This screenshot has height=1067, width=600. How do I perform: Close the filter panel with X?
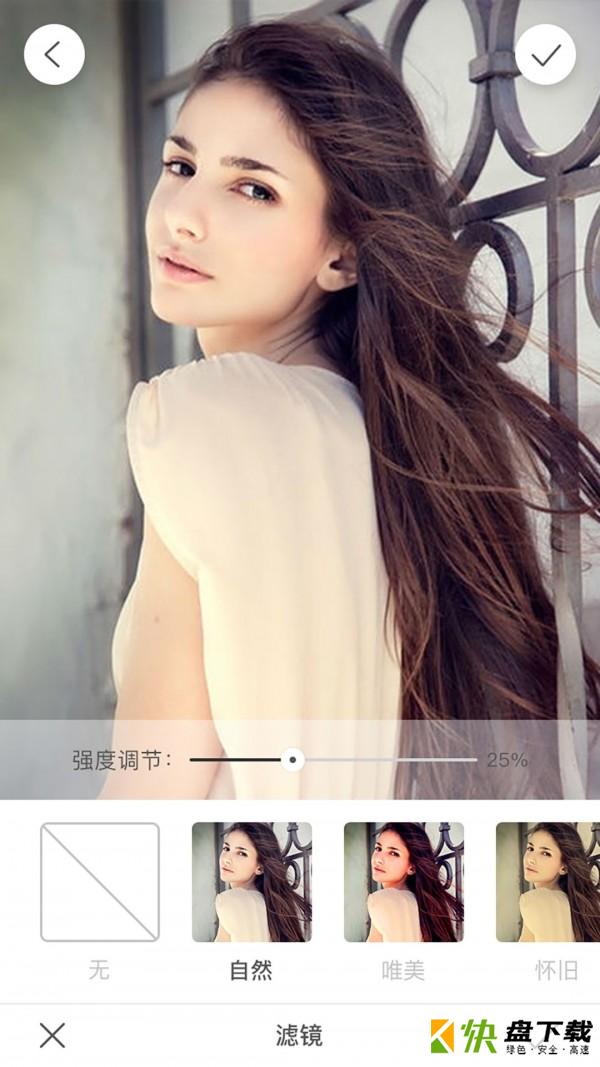[x=52, y=1035]
